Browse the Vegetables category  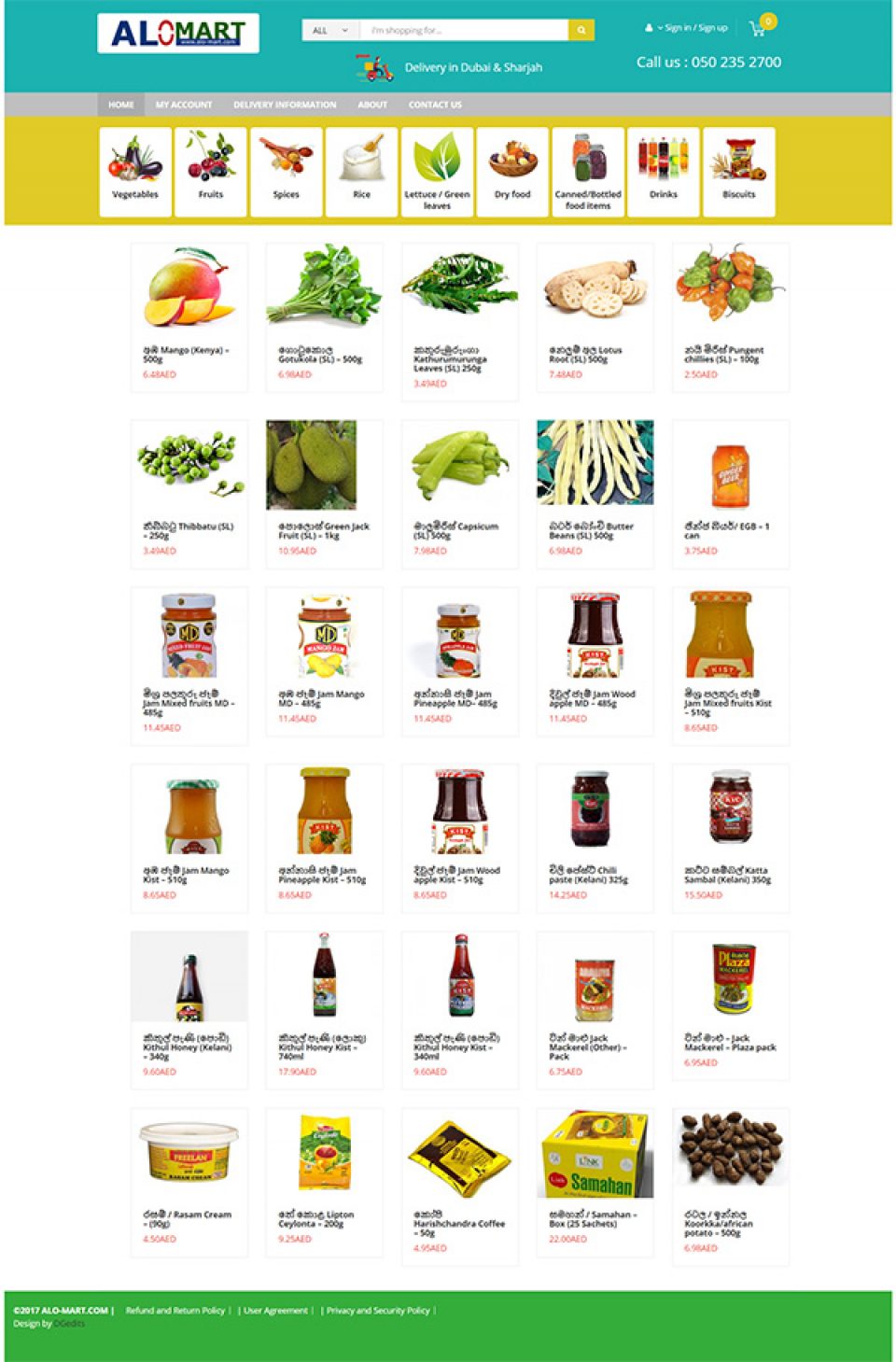135,173
